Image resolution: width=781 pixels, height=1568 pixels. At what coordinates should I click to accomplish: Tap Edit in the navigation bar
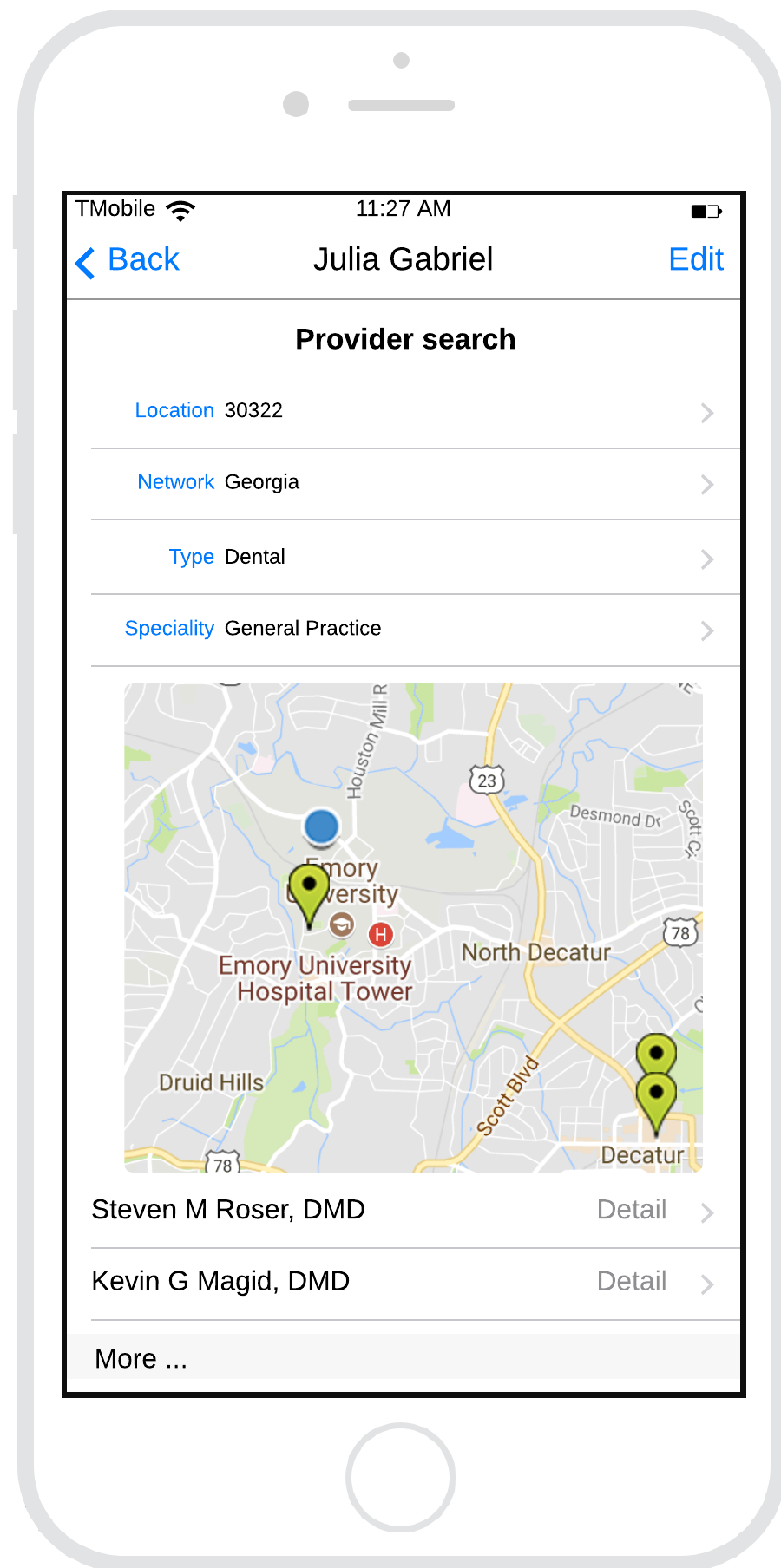[695, 259]
